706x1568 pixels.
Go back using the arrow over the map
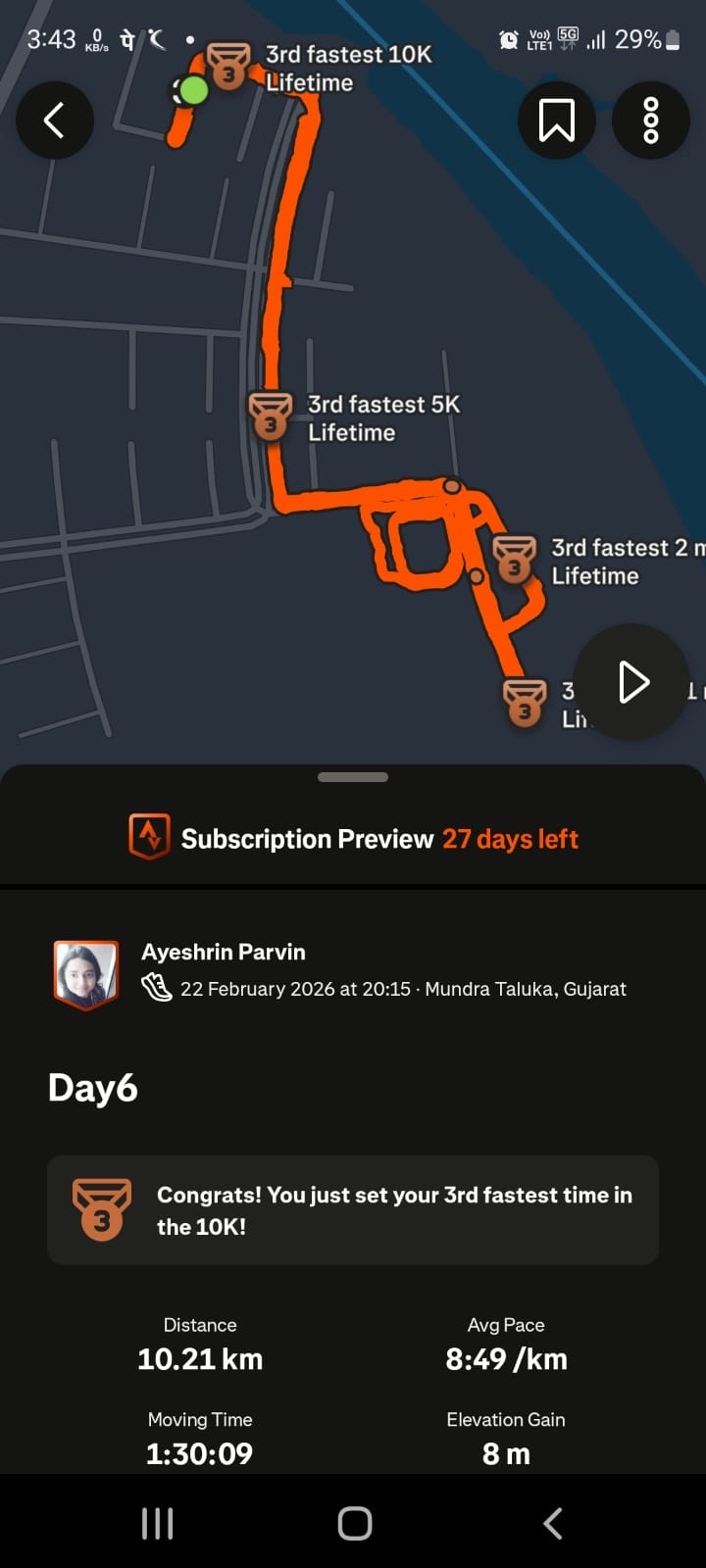tap(55, 121)
